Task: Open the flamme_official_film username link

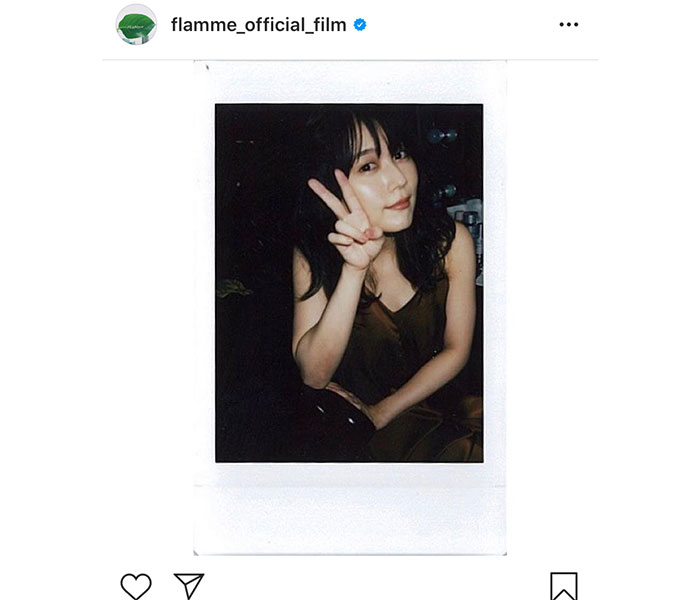Action: pyautogui.click(x=258, y=25)
